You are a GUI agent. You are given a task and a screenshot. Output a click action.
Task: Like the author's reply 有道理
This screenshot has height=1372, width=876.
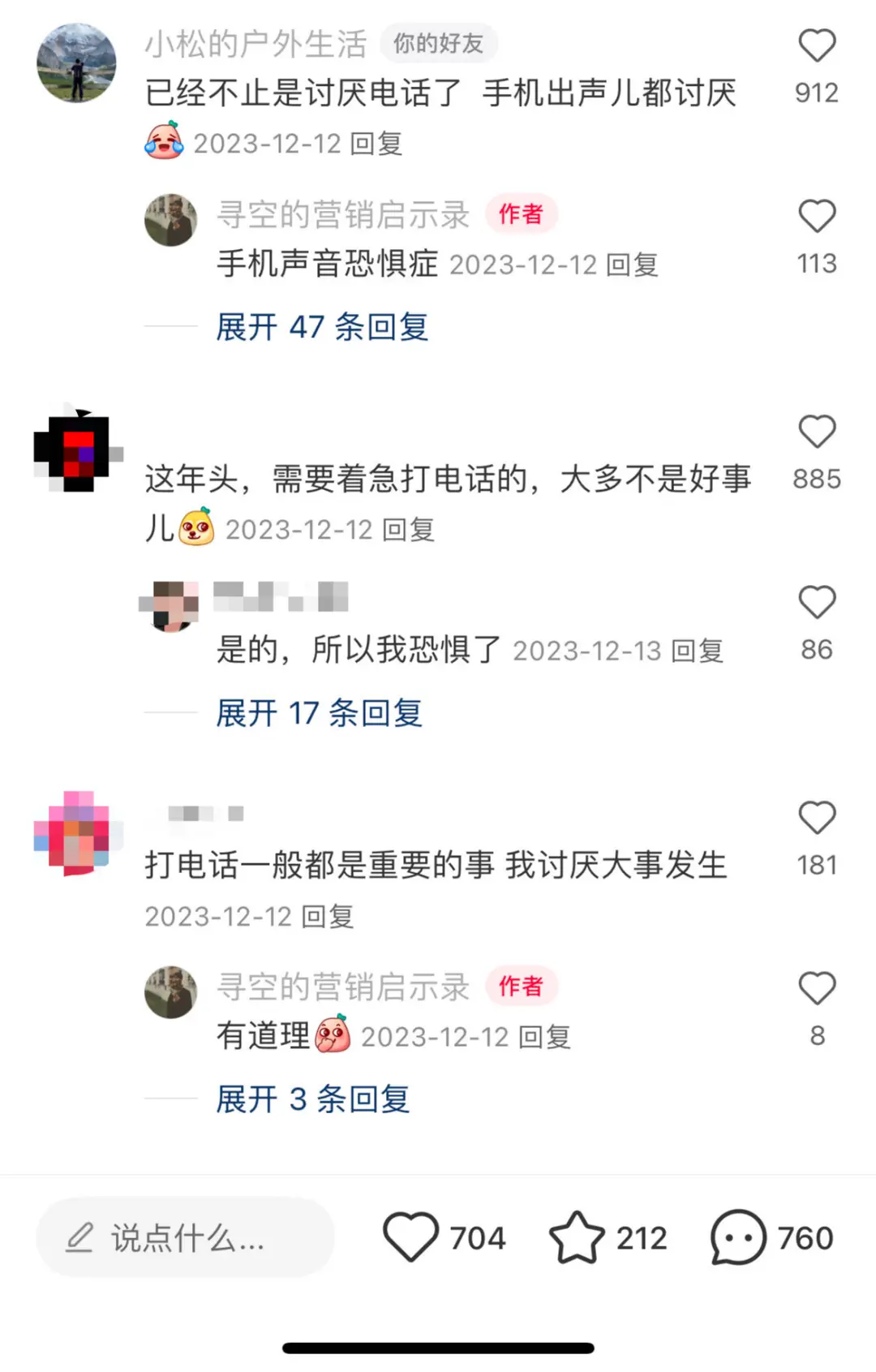coord(816,989)
